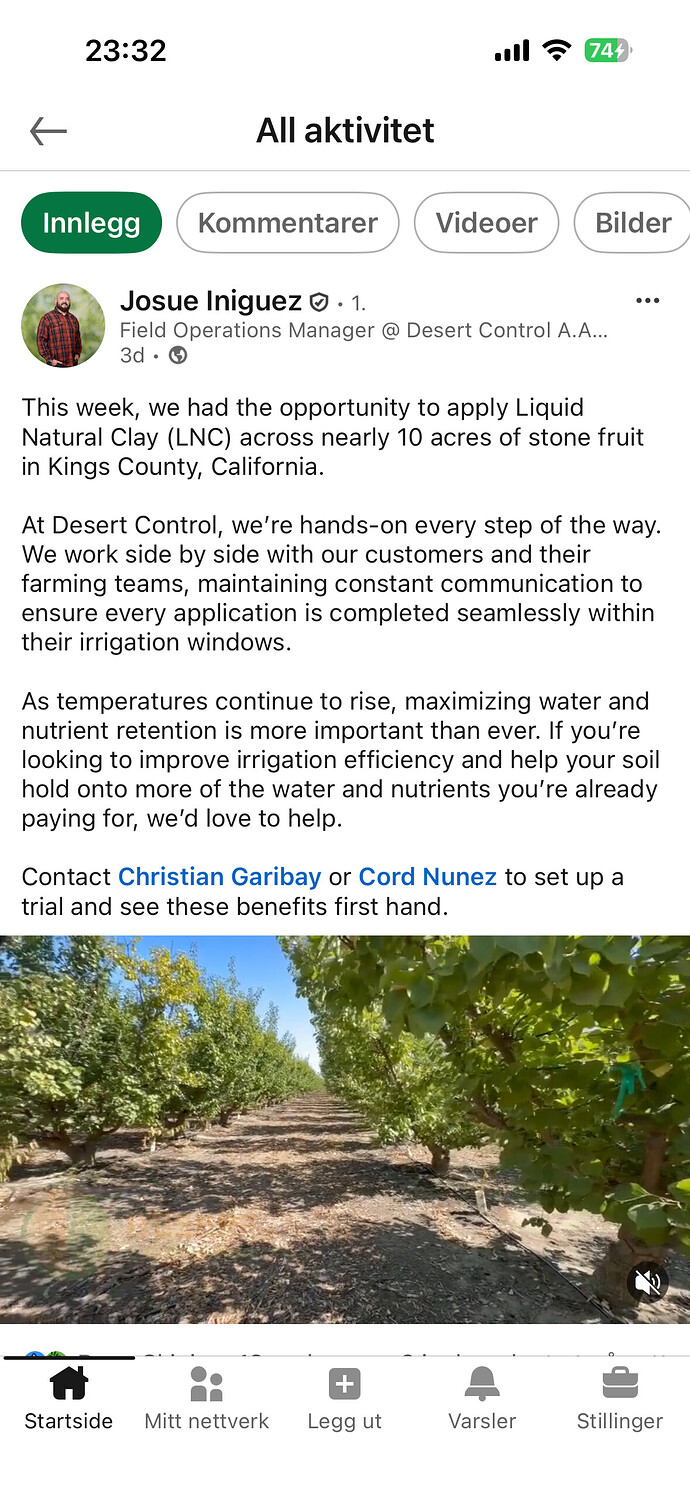Select the Innlegg filter chip
This screenshot has height=1495, width=690.
point(91,222)
